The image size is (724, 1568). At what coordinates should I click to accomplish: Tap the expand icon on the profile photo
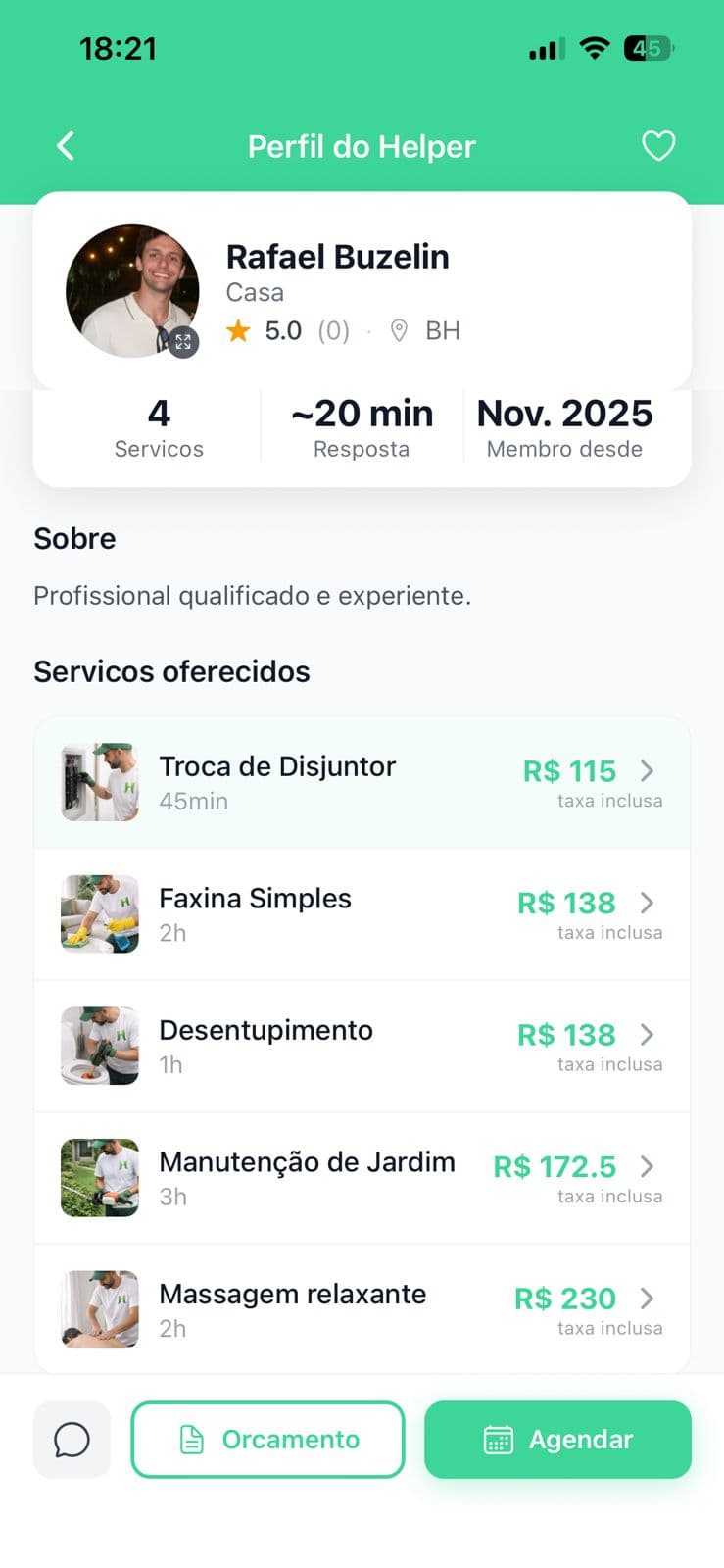(x=182, y=343)
